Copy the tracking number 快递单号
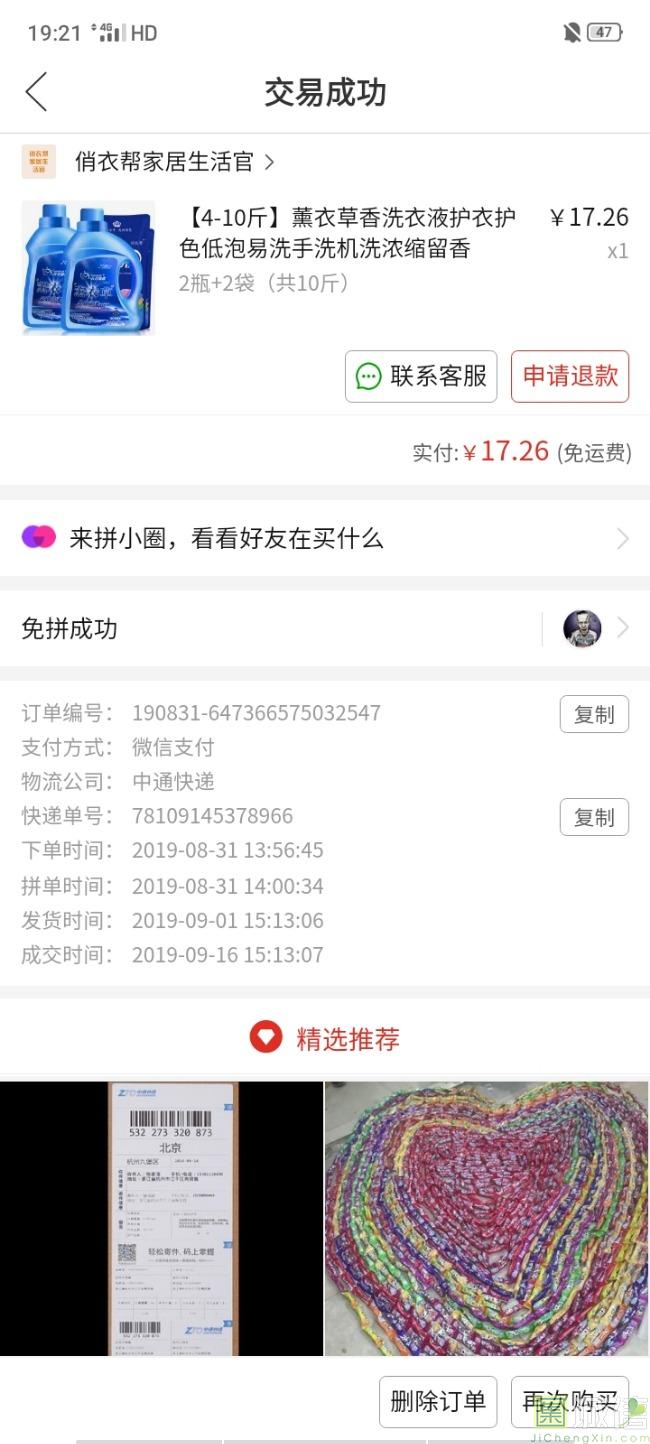Image resolution: width=650 pixels, height=1444 pixels. 594,817
